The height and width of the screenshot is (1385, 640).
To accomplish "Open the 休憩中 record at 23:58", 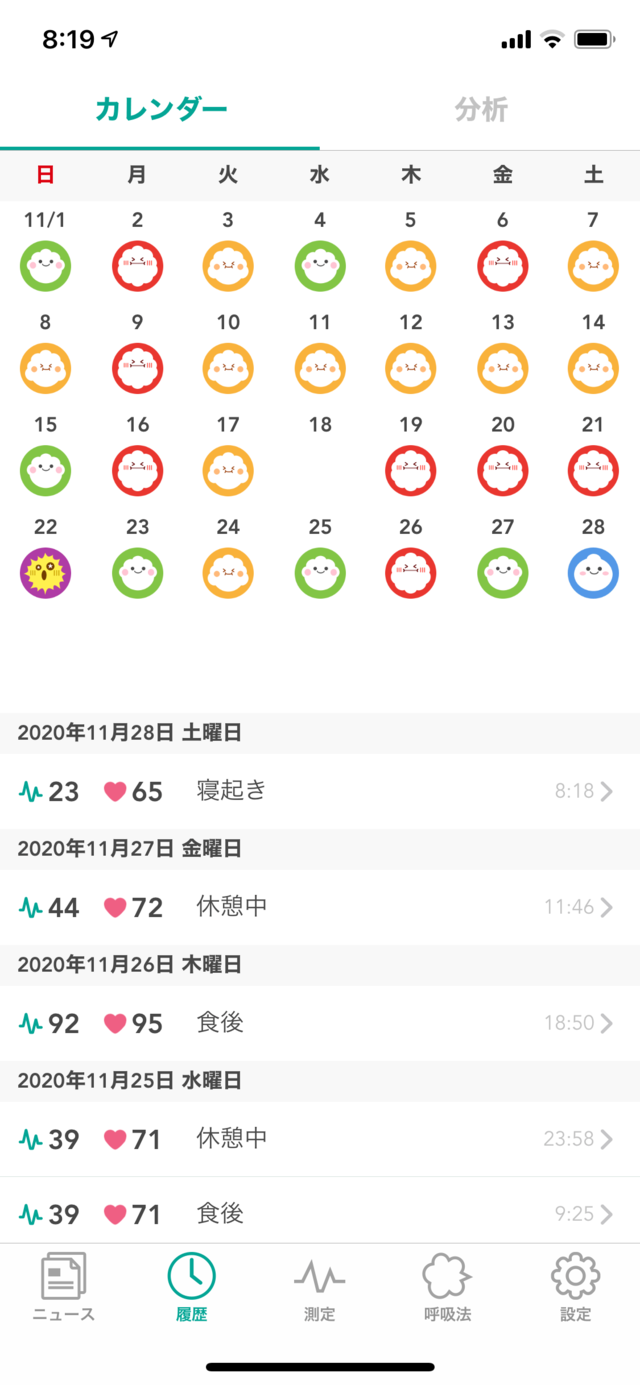I will point(320,1139).
